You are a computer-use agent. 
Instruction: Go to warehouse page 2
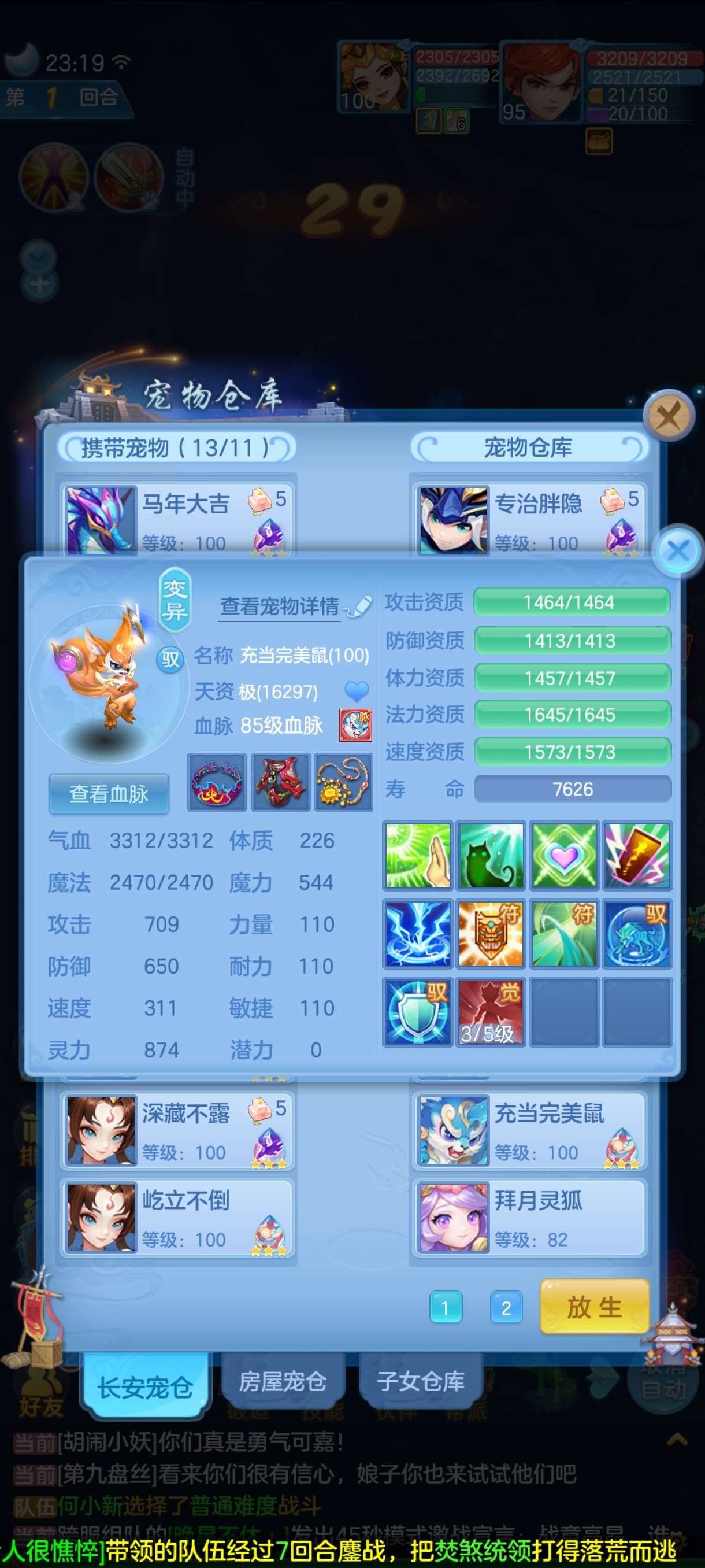(x=506, y=1307)
